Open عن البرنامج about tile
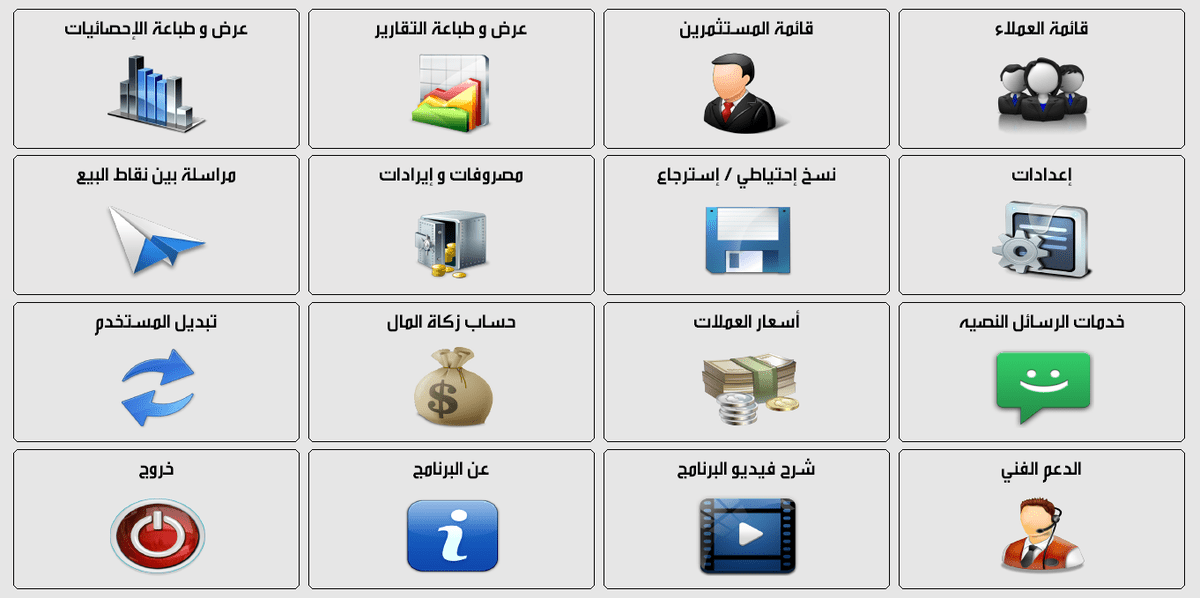Screen dimensions: 1200x598 (451, 520)
